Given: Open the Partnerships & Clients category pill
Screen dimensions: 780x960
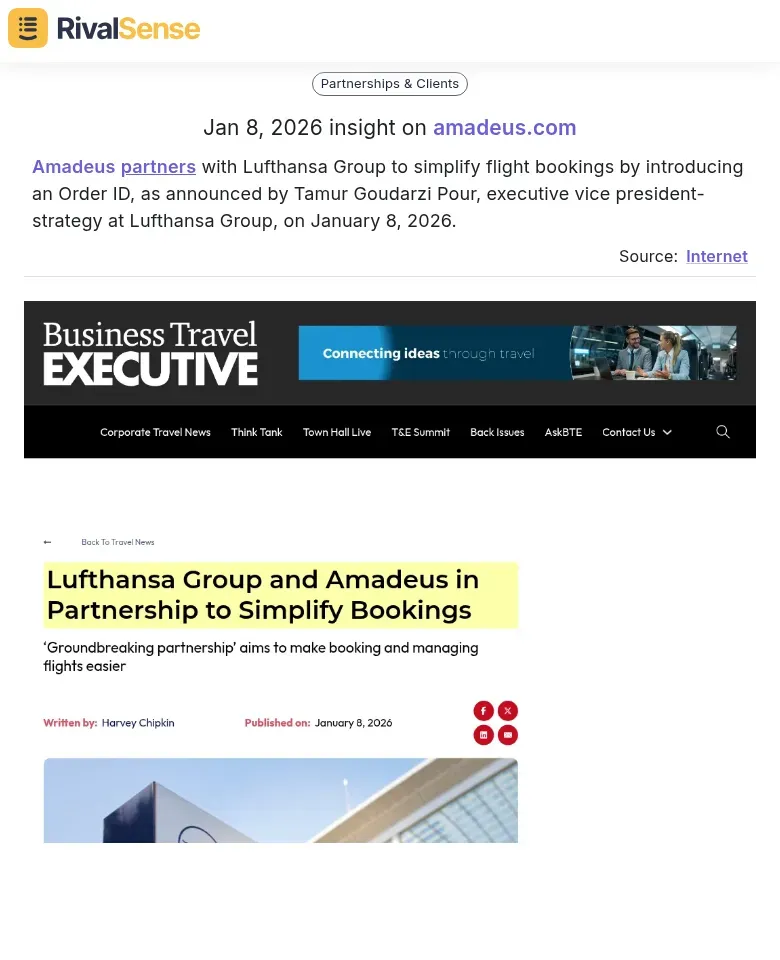Looking at the screenshot, I should click(389, 84).
